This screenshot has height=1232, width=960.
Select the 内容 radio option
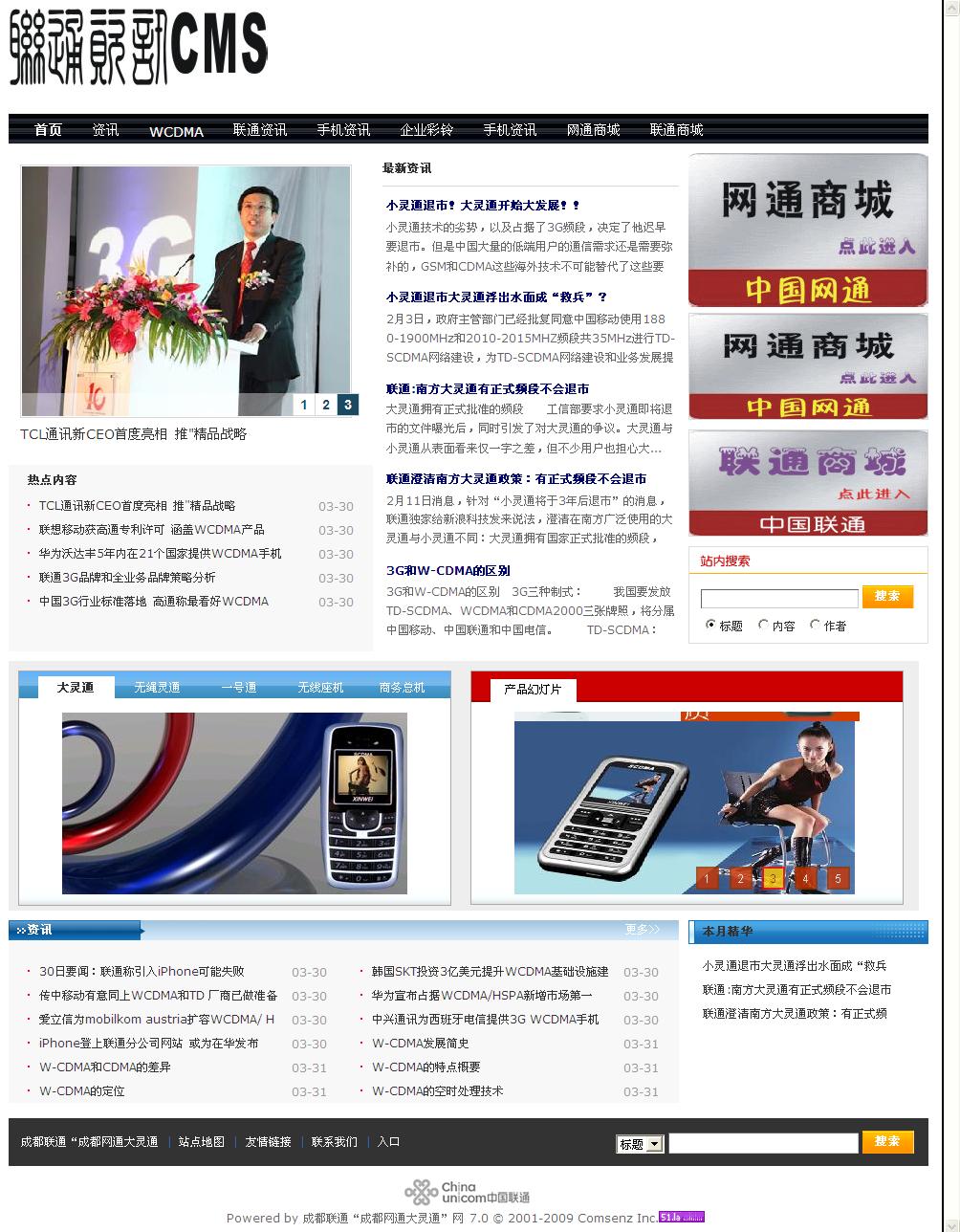click(763, 625)
